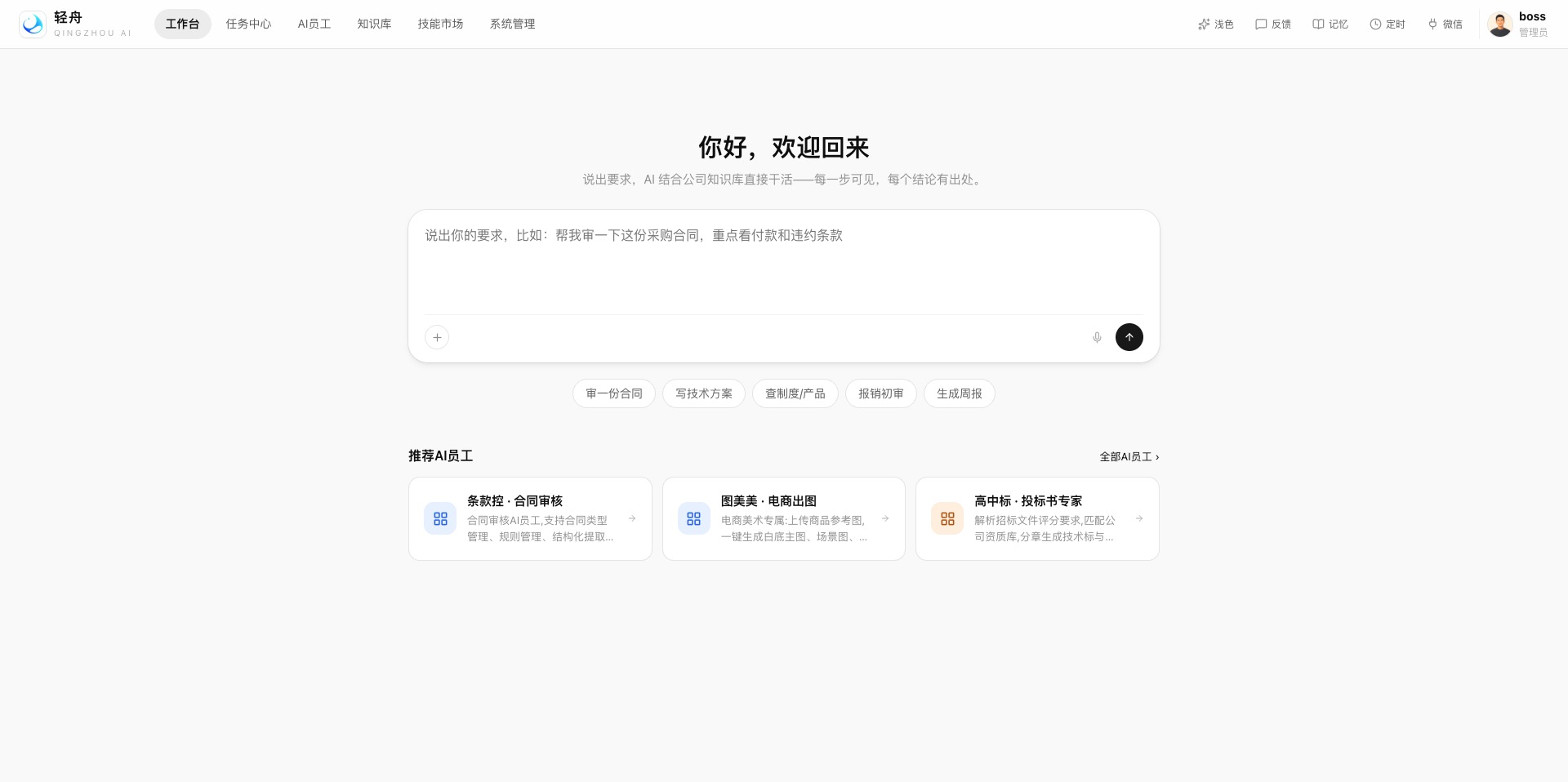
Task: Open the 微信 connection option
Action: click(1444, 24)
